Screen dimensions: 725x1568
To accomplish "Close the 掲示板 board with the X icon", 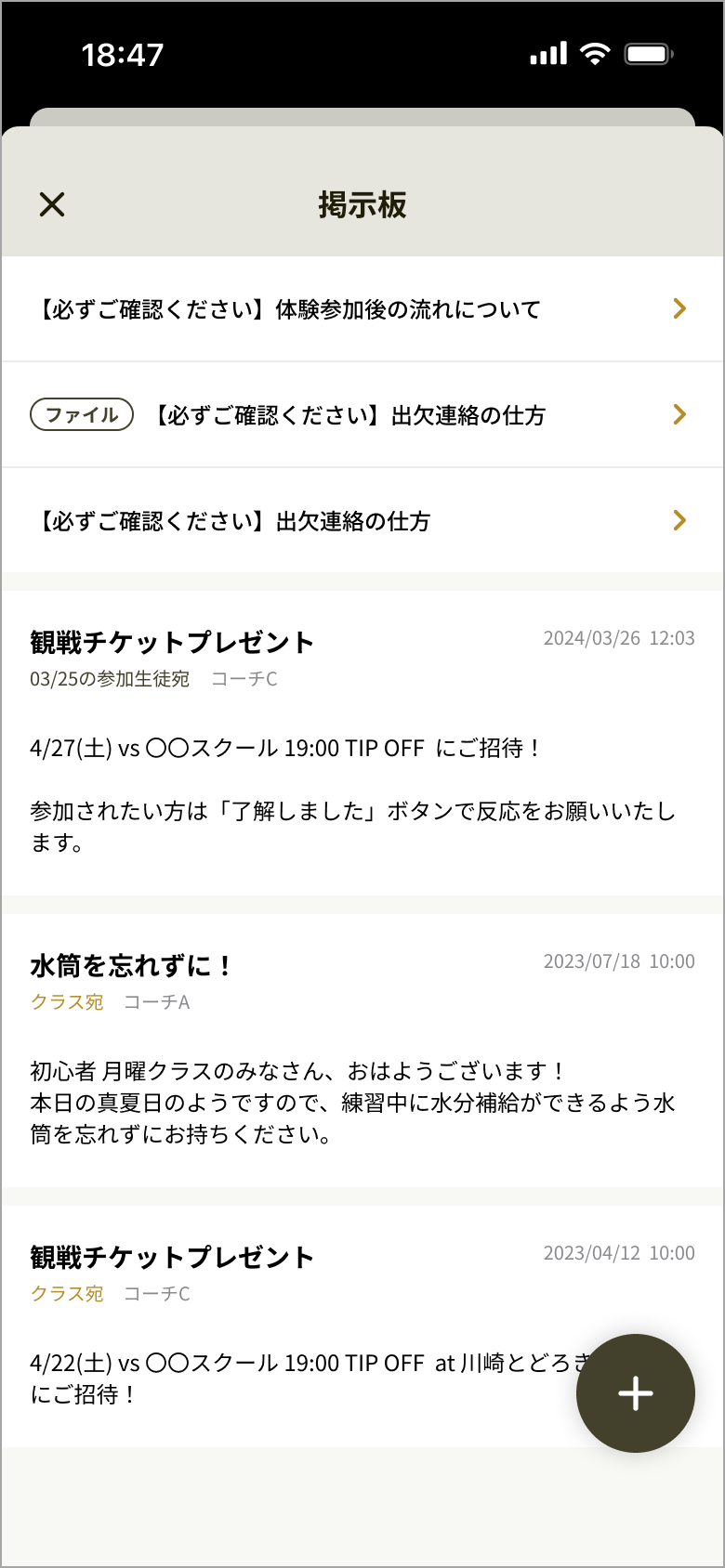I will pyautogui.click(x=51, y=204).
